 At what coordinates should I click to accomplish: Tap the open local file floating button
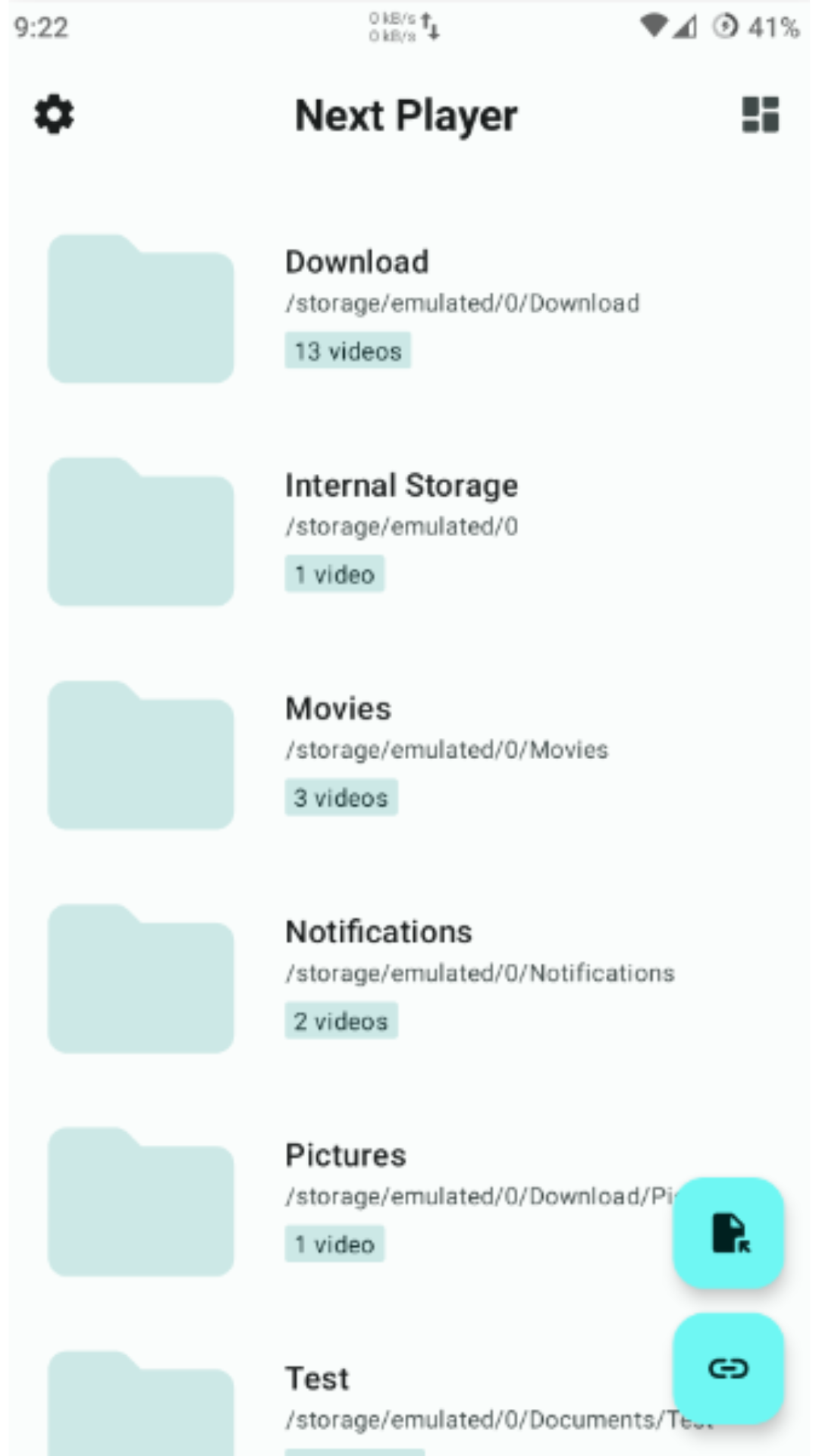(727, 1232)
